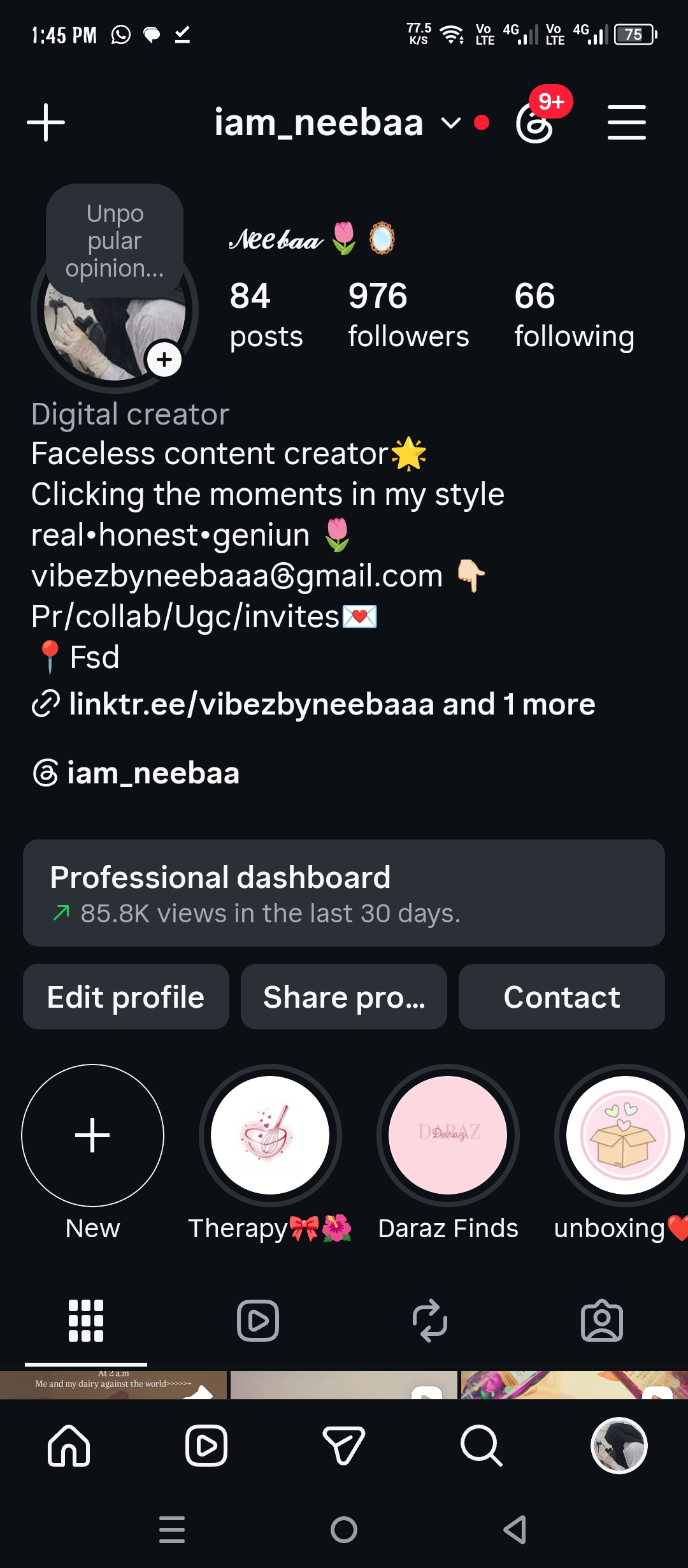
Task: Open the Daraz Finds highlight
Action: (448, 1135)
